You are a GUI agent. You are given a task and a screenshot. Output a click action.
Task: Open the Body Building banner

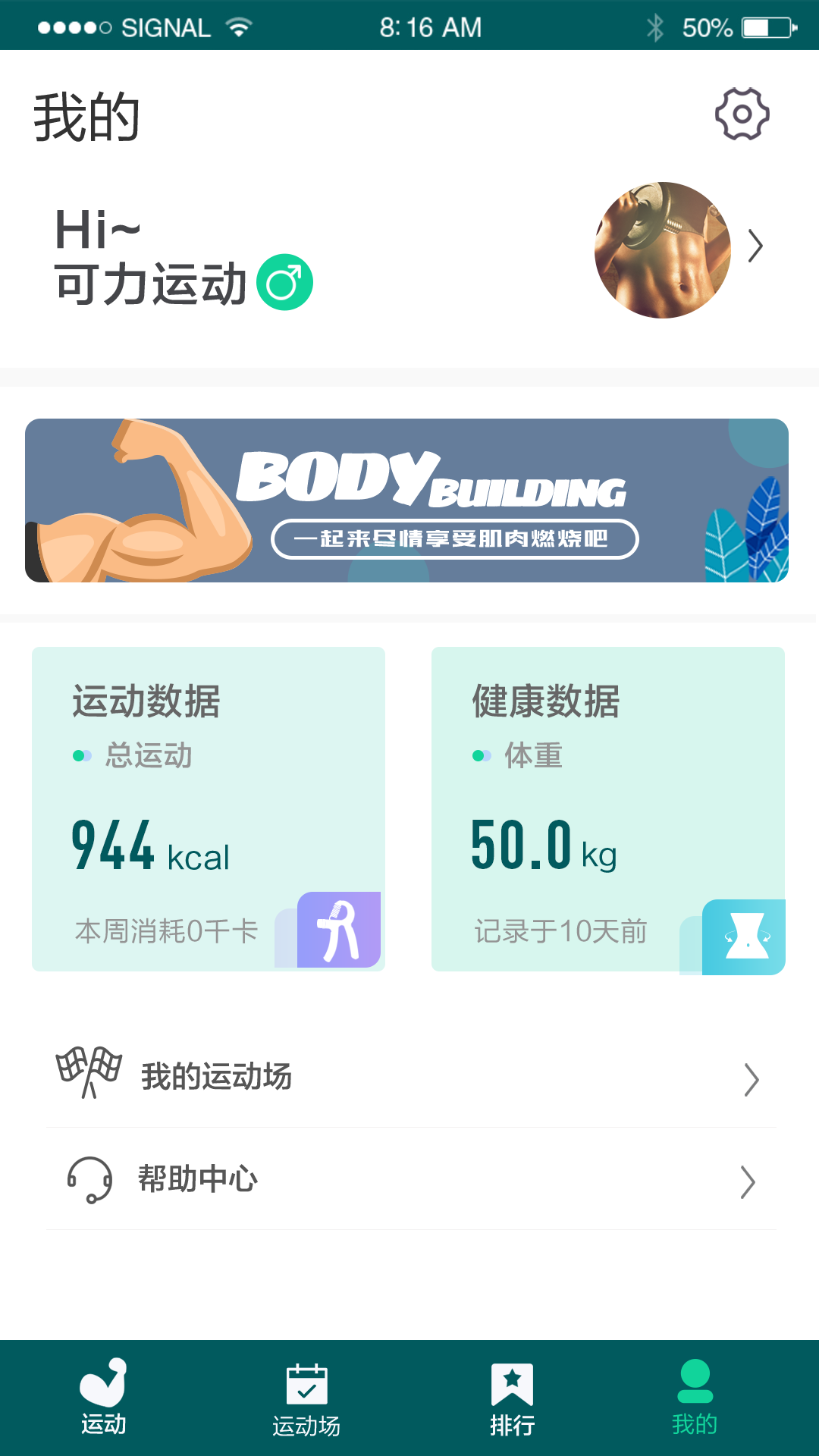[407, 500]
